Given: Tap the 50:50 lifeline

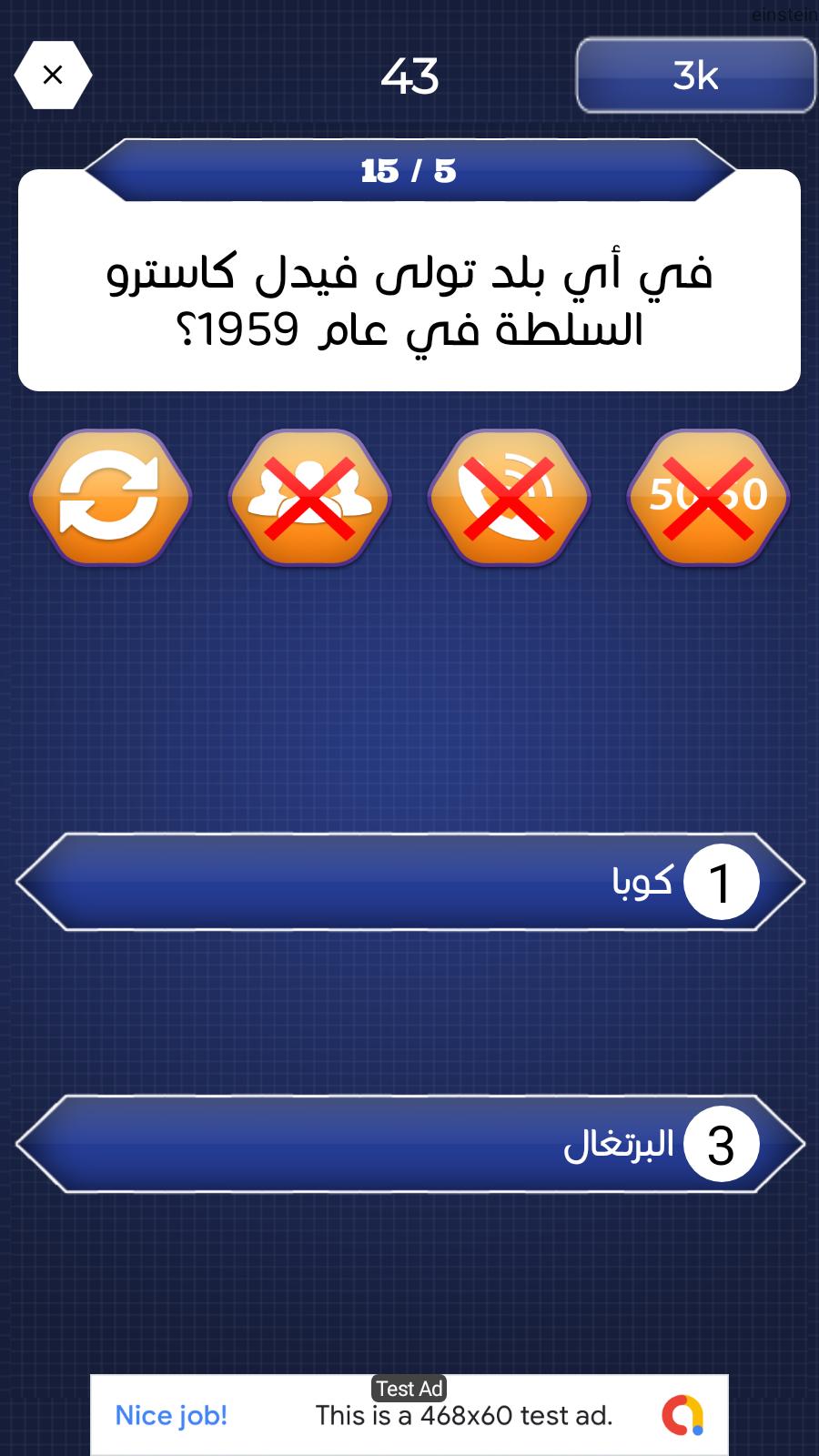Looking at the screenshot, I should pyautogui.click(x=709, y=498).
